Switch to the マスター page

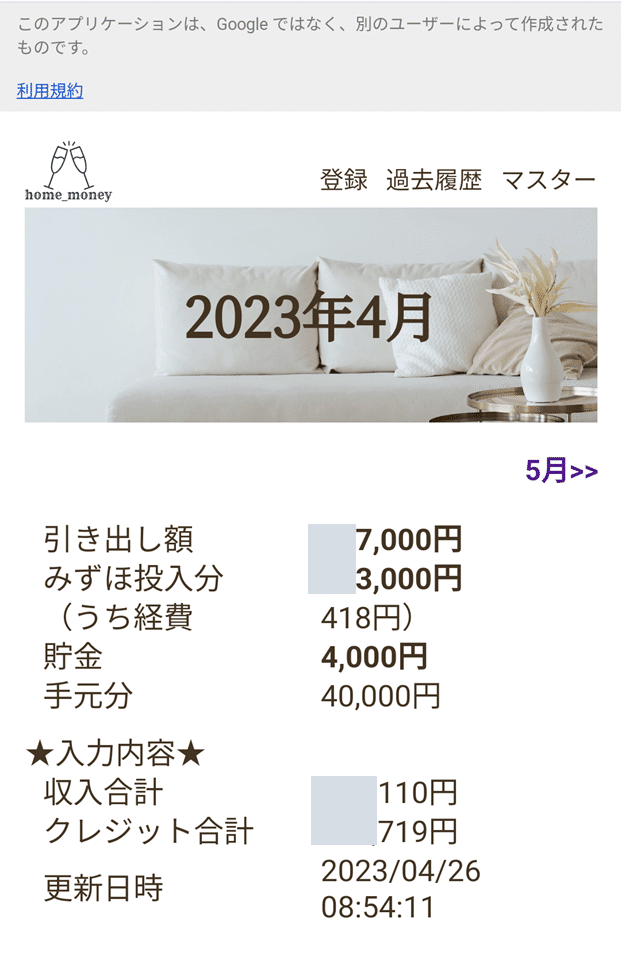(548, 180)
